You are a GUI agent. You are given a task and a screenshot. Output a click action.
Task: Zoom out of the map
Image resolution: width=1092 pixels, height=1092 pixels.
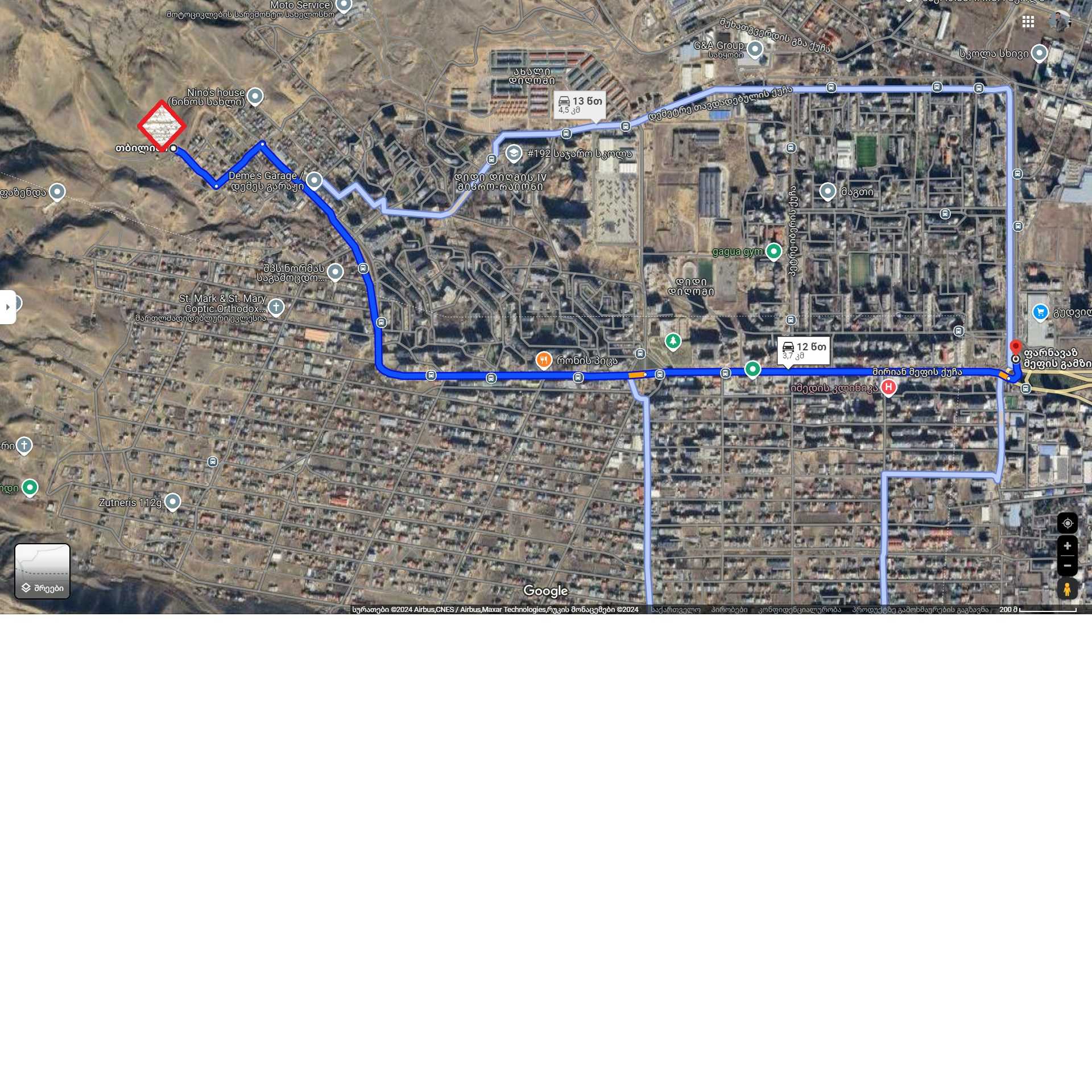tap(1067, 565)
